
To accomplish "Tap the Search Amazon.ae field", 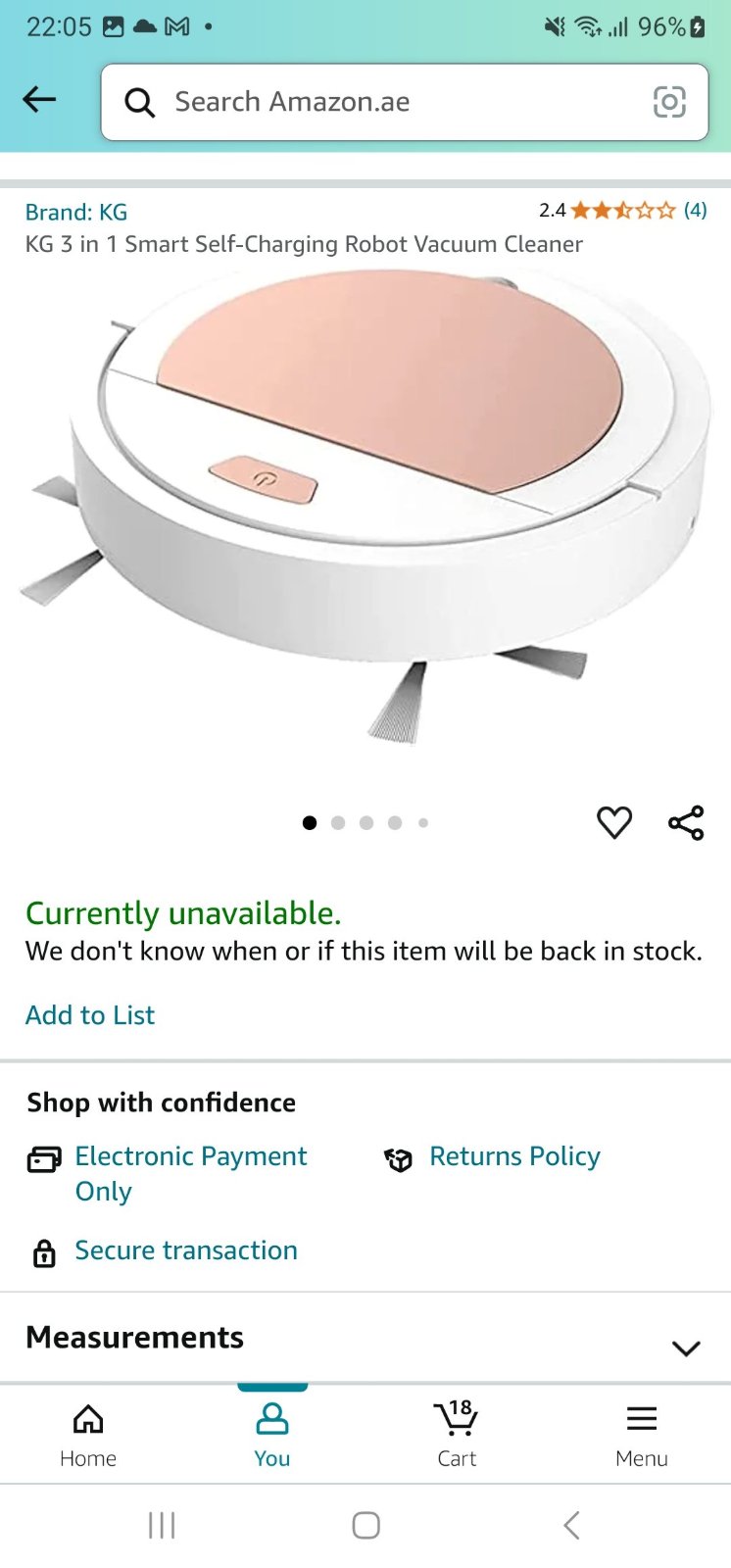I will [x=405, y=102].
